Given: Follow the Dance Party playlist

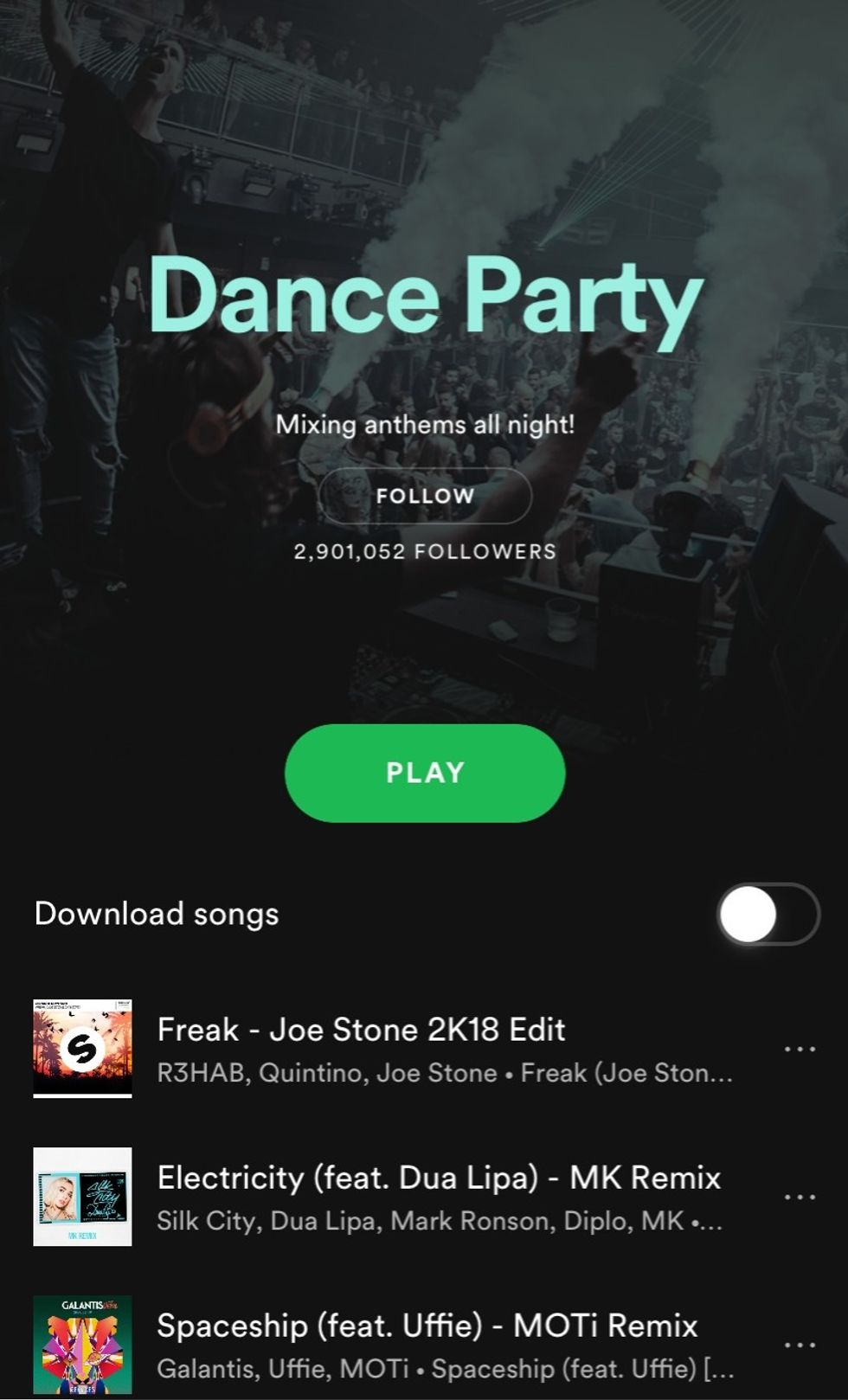Looking at the screenshot, I should pos(425,496).
